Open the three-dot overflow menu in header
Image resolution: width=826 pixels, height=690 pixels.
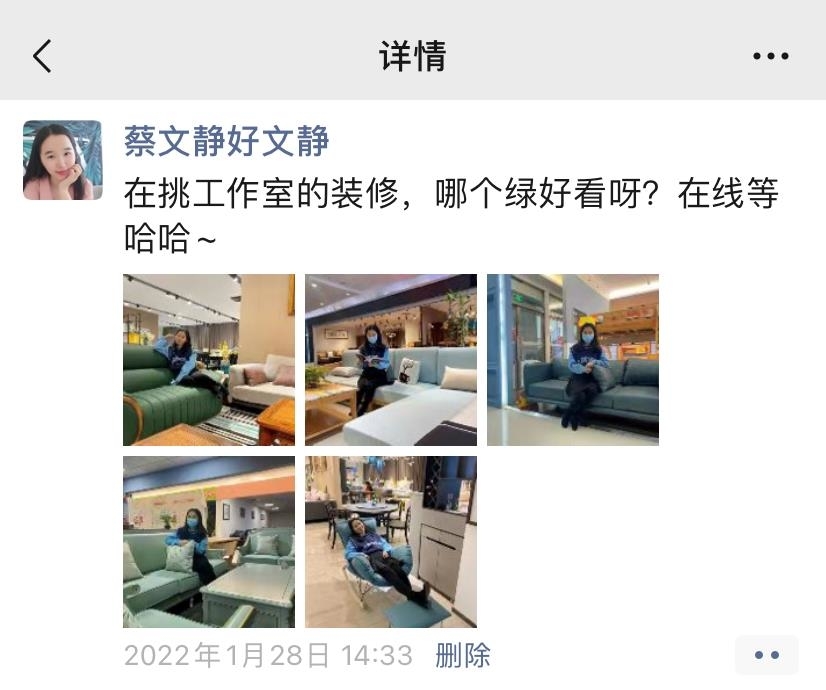pos(770,56)
